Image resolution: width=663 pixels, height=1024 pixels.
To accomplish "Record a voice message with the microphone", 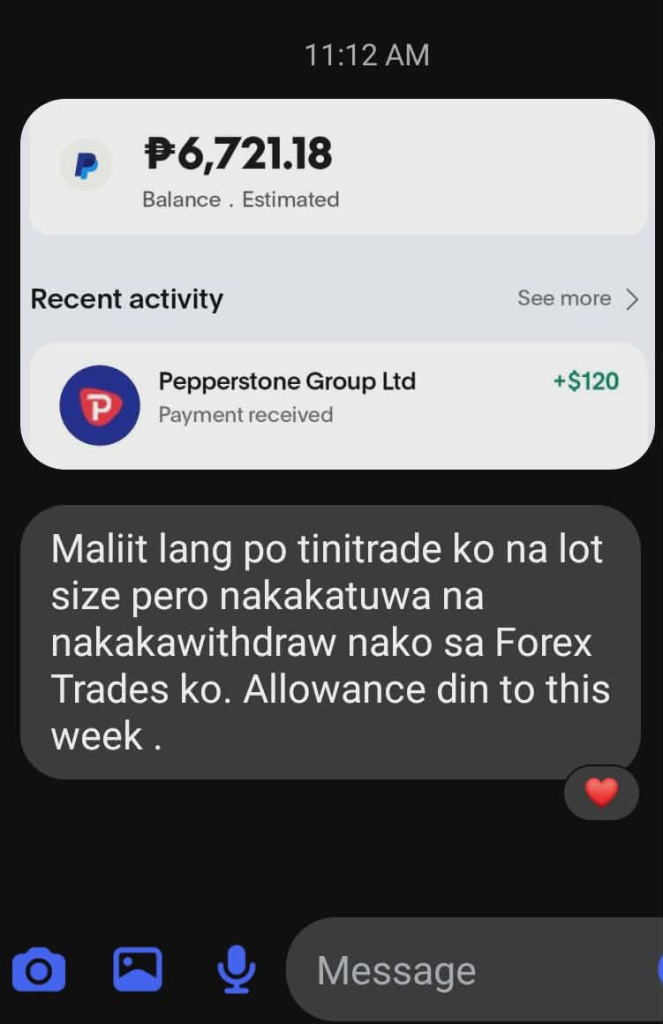I will (236, 970).
